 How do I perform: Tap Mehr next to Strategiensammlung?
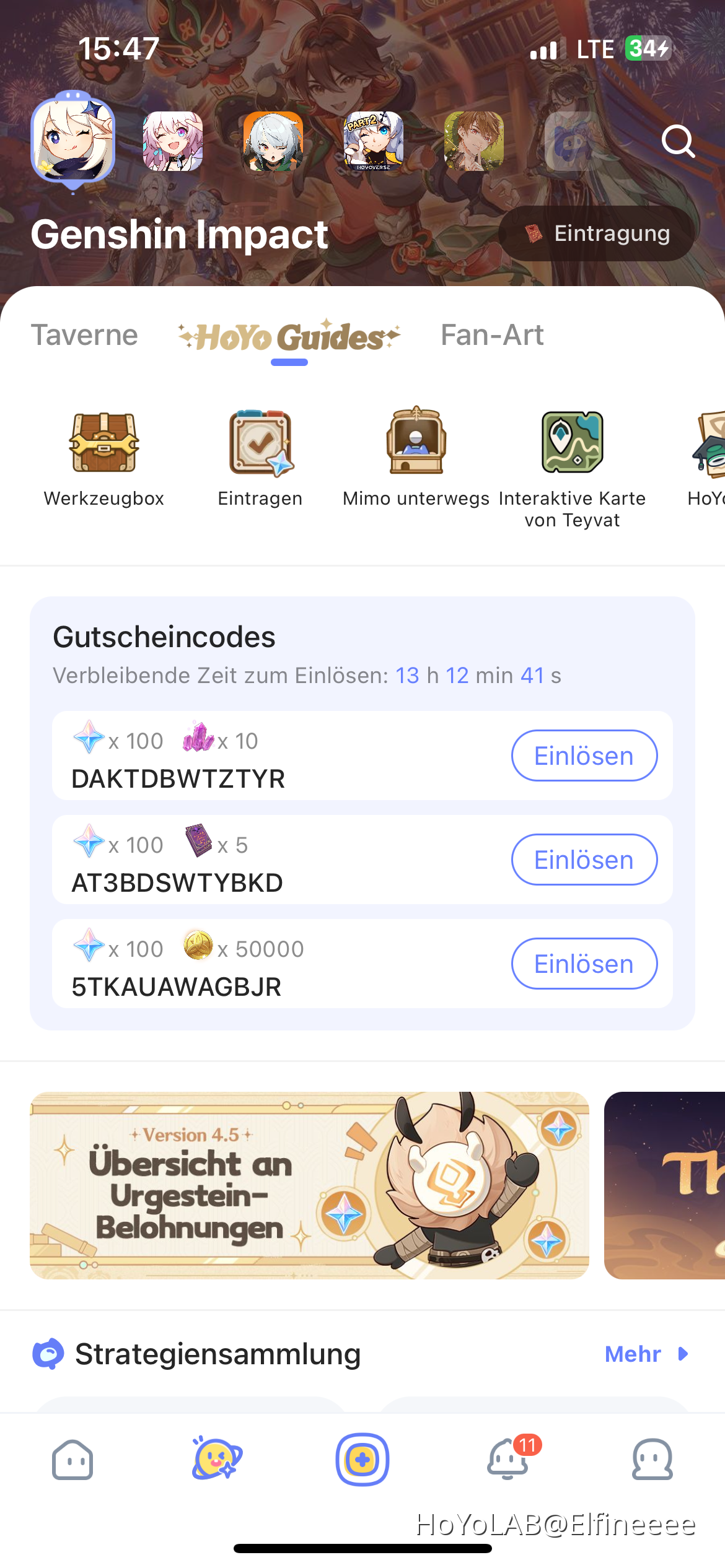tap(646, 1354)
